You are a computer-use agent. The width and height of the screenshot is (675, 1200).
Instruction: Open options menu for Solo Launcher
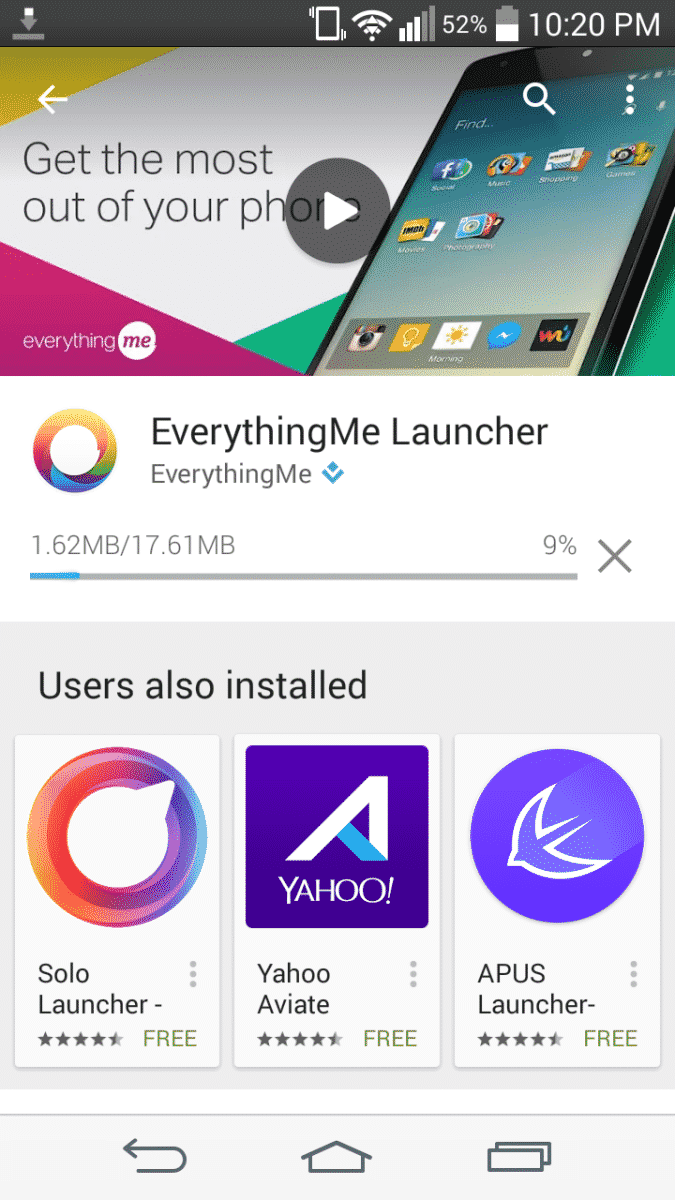pos(193,974)
